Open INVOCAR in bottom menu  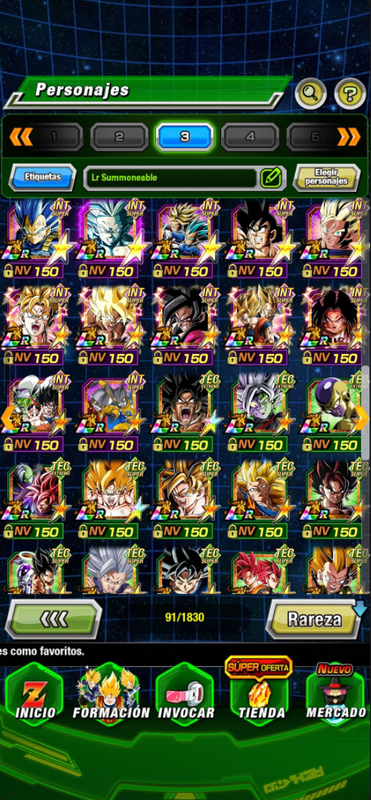[185, 695]
